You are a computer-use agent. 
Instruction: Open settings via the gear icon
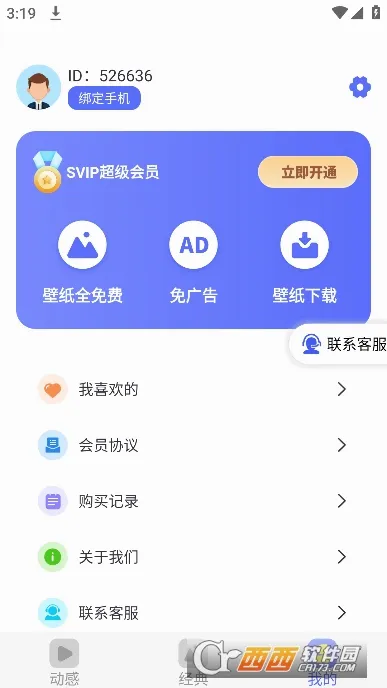pos(360,87)
